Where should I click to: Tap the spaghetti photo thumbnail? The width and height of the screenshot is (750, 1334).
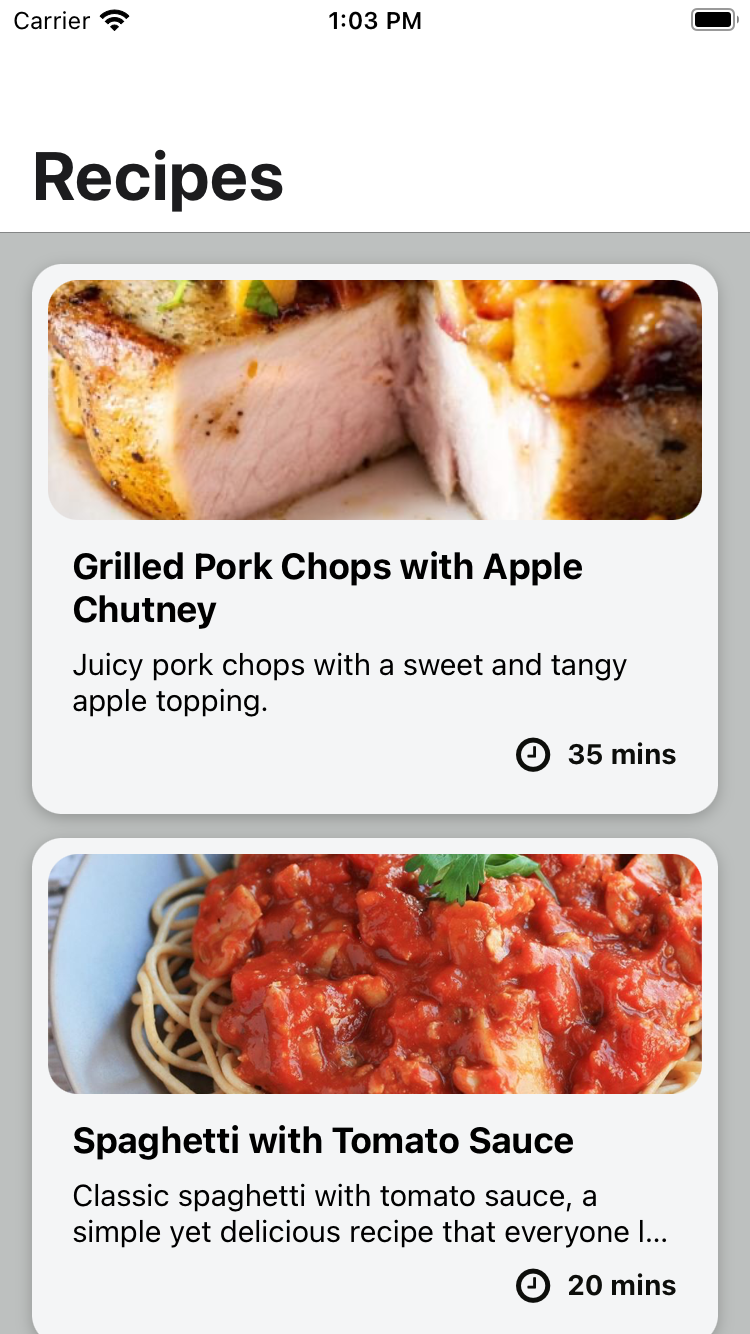[375, 973]
